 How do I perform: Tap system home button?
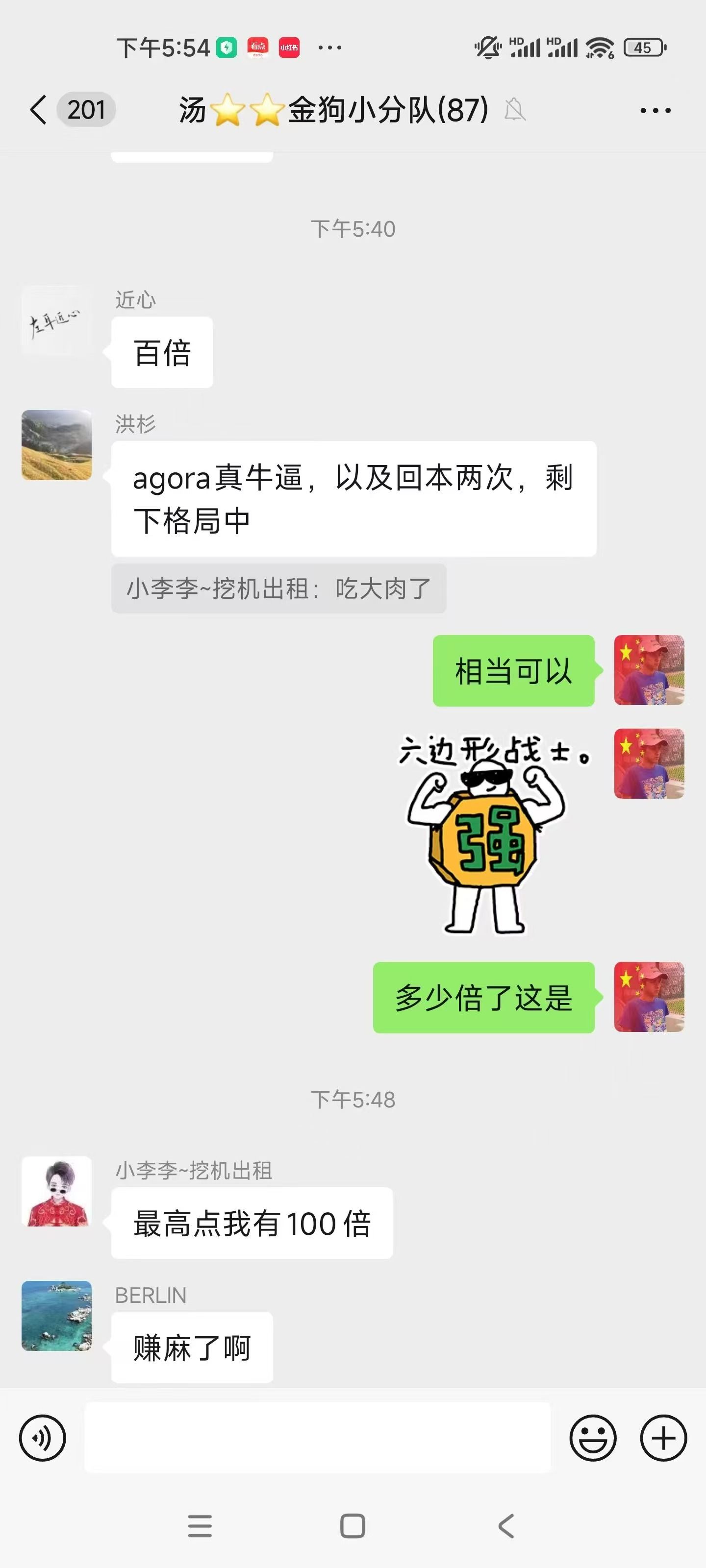tap(352, 1526)
